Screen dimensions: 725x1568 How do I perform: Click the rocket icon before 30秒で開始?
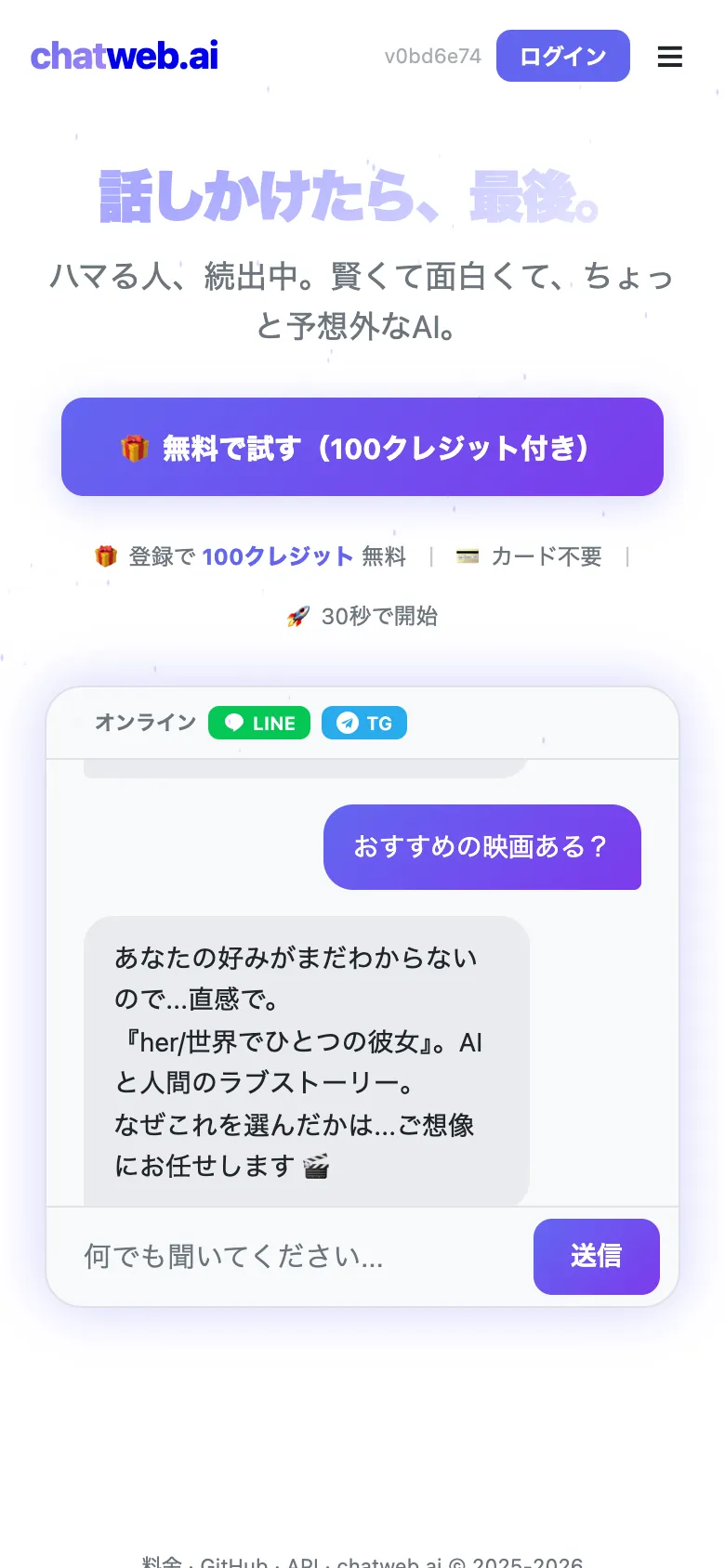click(x=299, y=616)
